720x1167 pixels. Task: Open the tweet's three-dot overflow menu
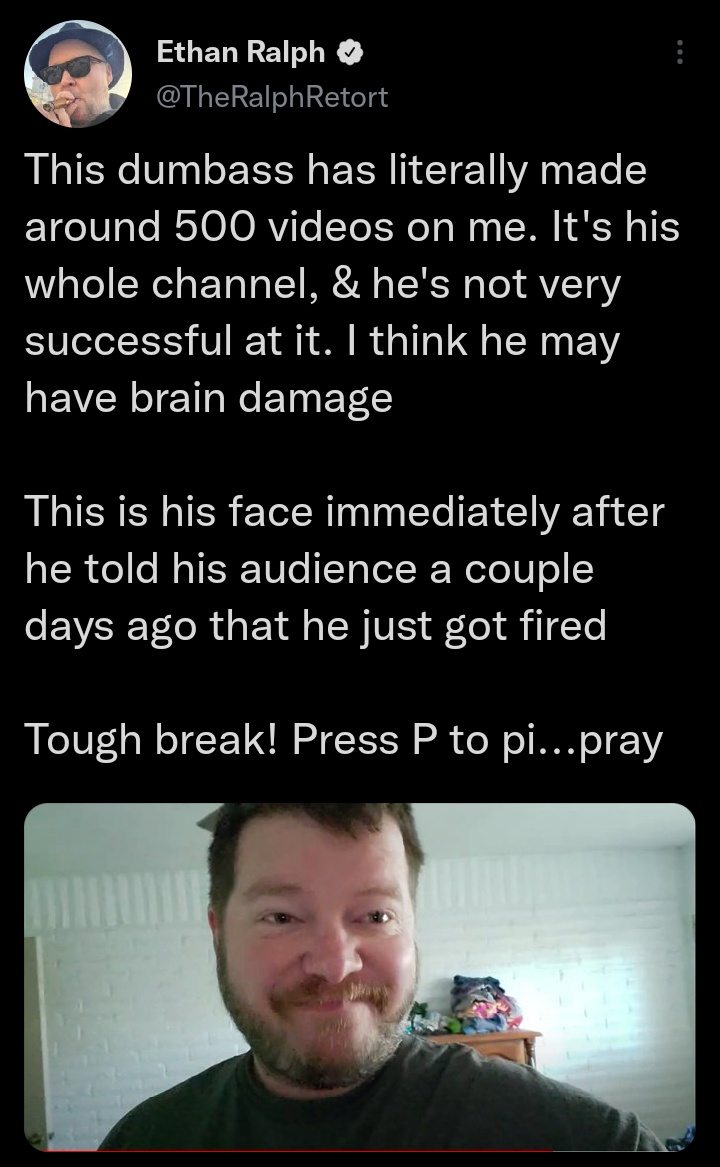click(680, 52)
